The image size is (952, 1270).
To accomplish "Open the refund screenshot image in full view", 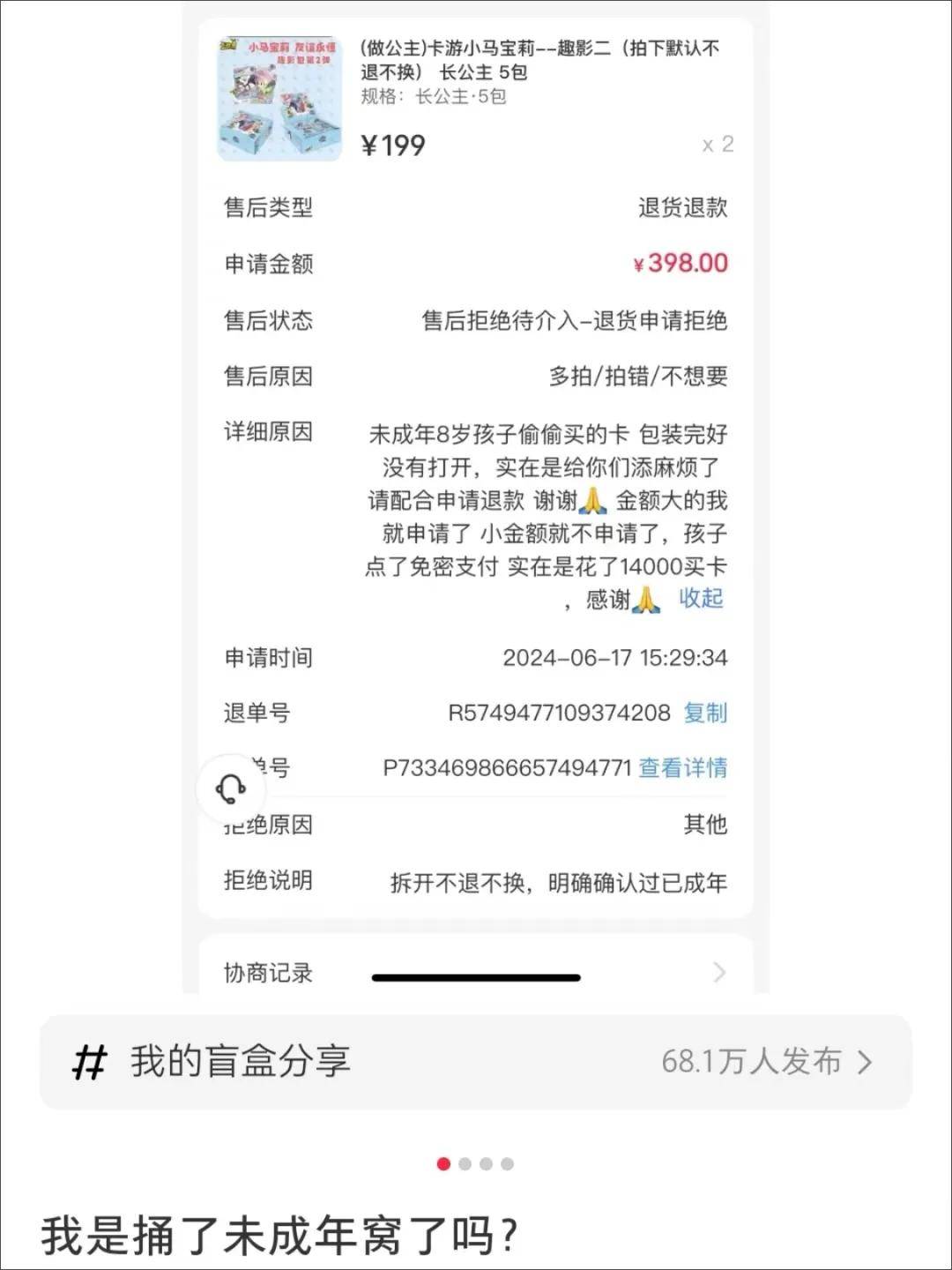I will (x=476, y=497).
